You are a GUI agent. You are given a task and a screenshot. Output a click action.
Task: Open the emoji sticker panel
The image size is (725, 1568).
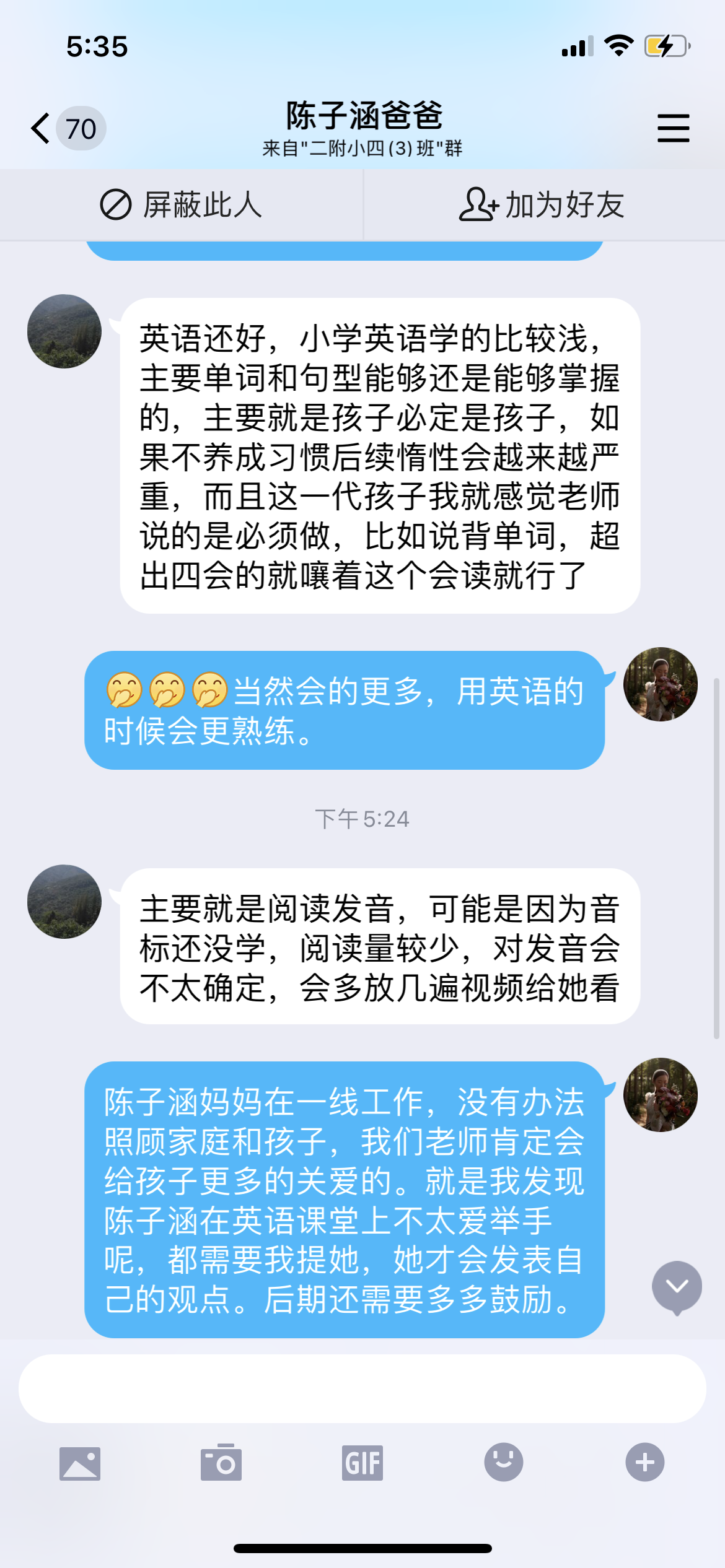tap(503, 1462)
